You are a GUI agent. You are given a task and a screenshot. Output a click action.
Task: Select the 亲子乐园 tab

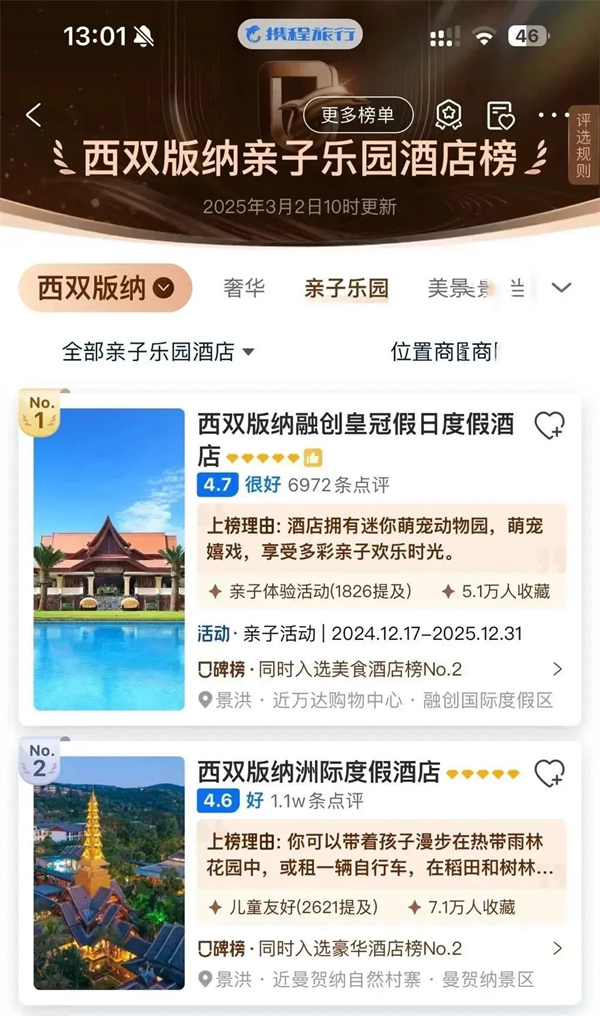pos(346,289)
